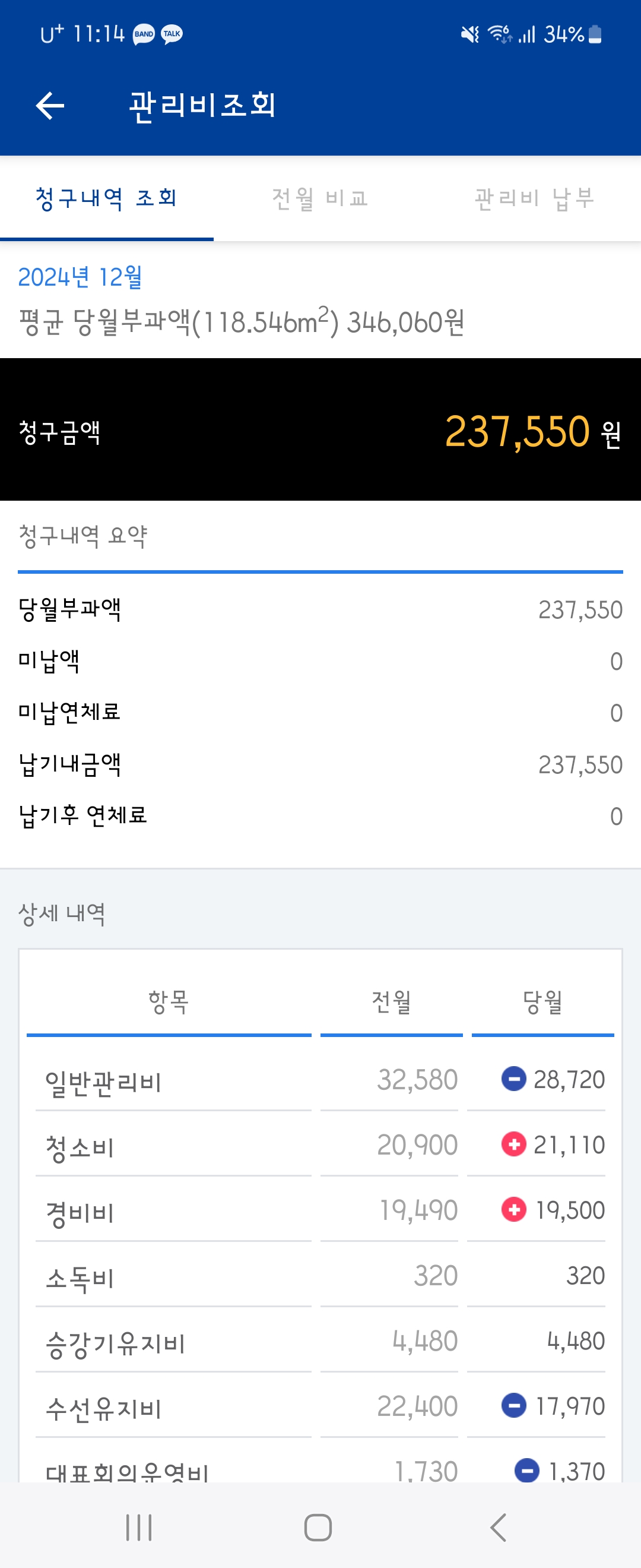Open the 관리비 납부 tab
The width and height of the screenshot is (641, 1568).
click(534, 198)
